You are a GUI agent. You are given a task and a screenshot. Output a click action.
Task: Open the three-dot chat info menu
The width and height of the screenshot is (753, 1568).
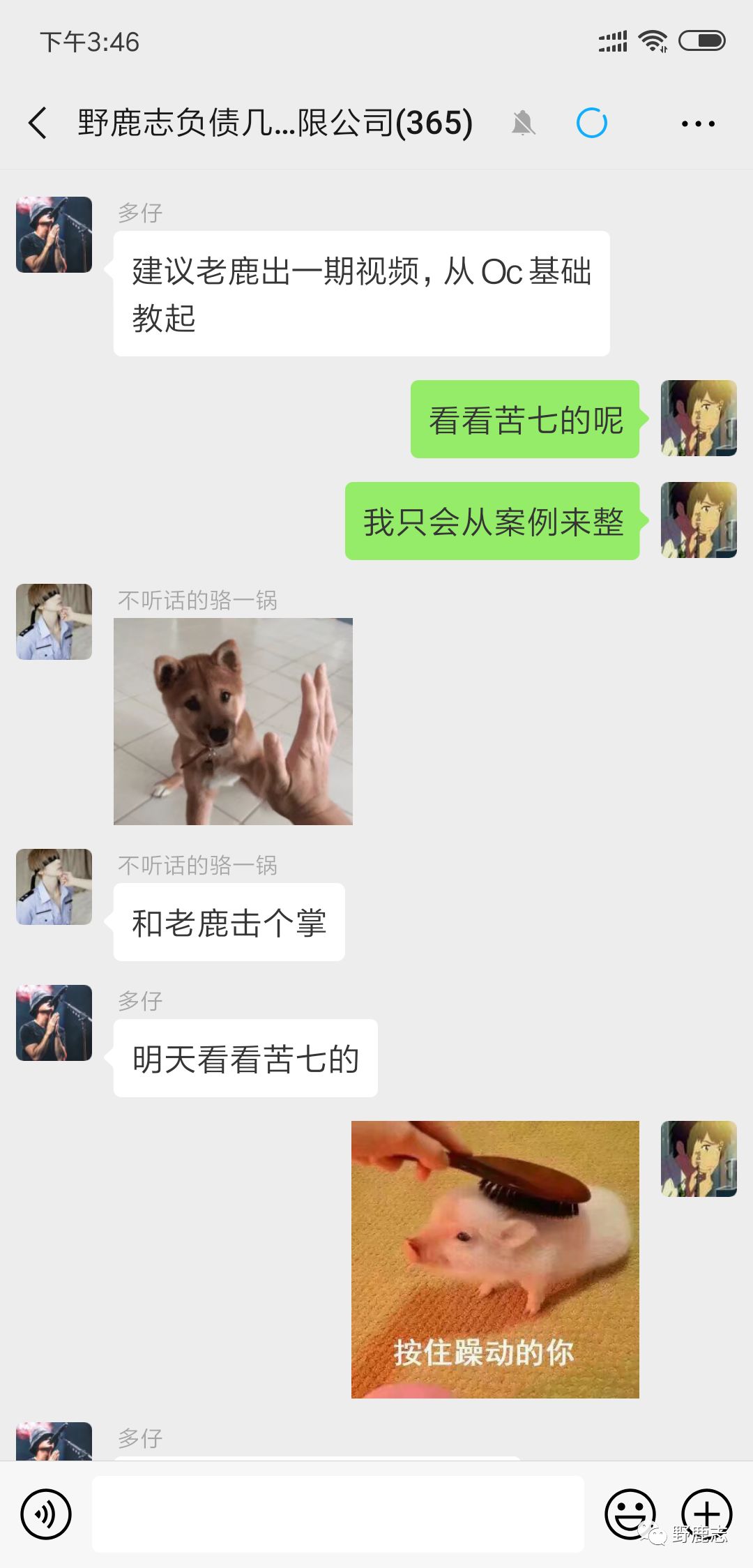pyautogui.click(x=697, y=124)
